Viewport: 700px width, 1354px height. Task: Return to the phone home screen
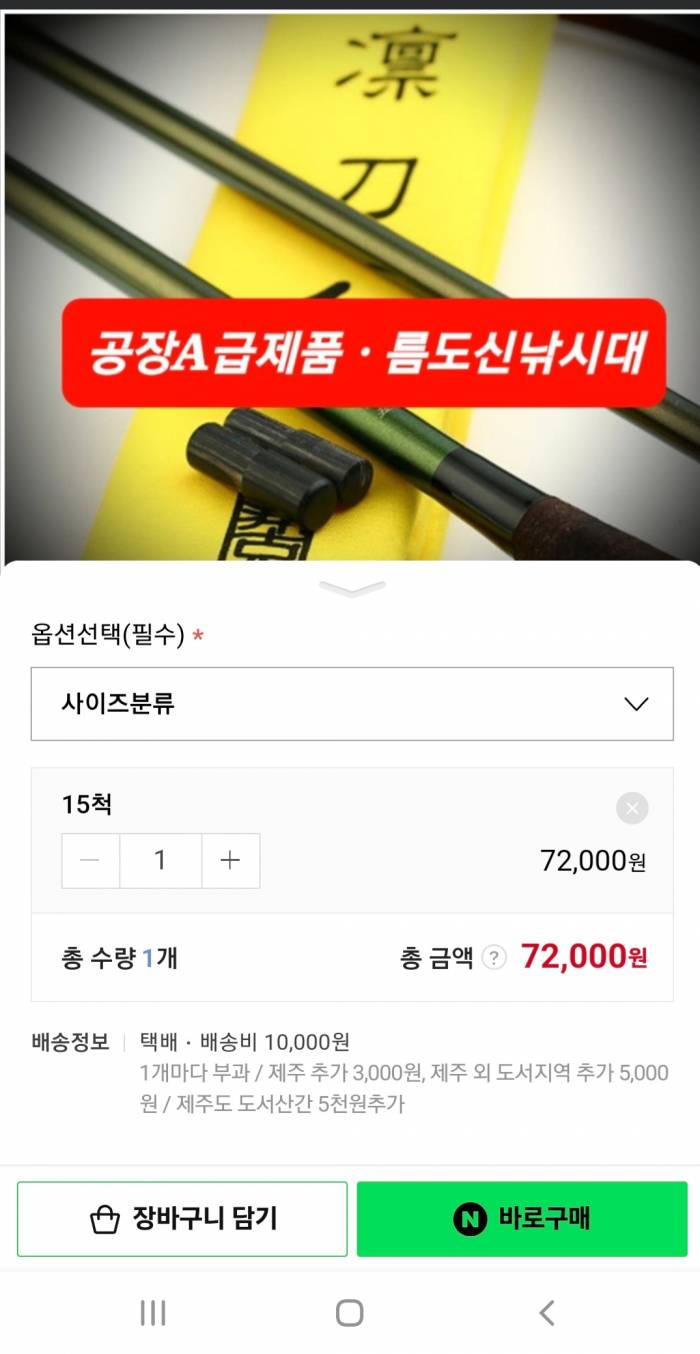349,1313
